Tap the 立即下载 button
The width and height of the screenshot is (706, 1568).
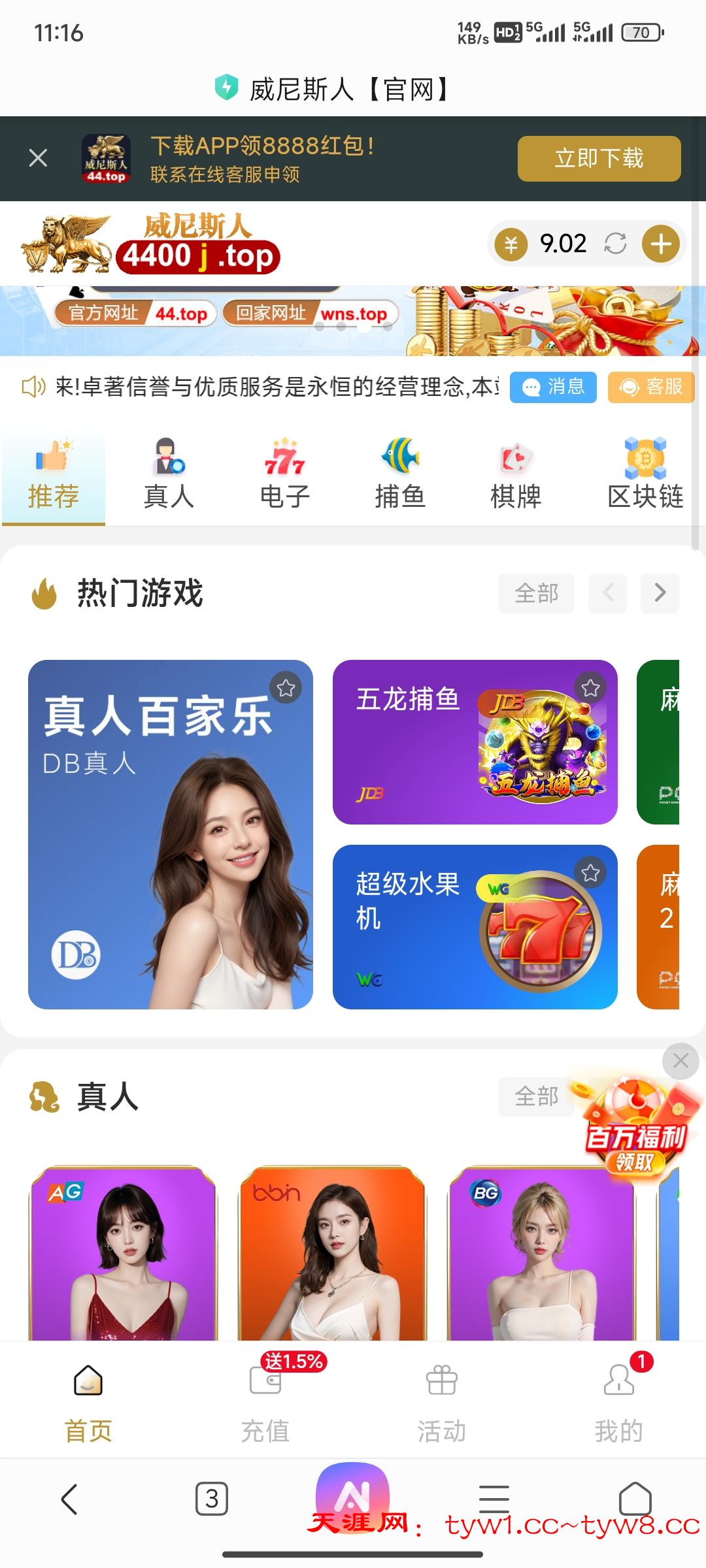click(x=599, y=158)
